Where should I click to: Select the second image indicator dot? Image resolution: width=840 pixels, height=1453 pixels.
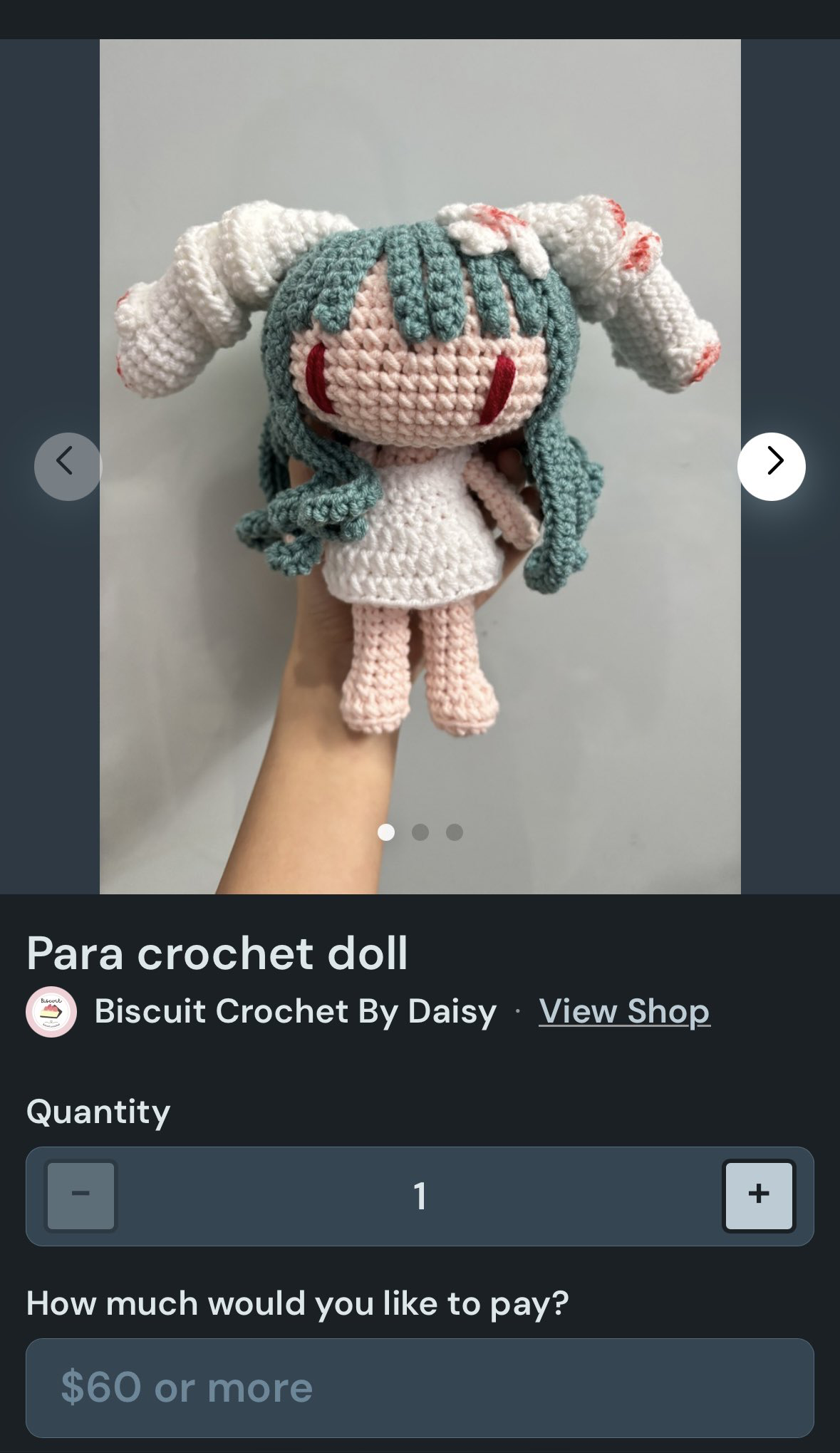coord(420,832)
